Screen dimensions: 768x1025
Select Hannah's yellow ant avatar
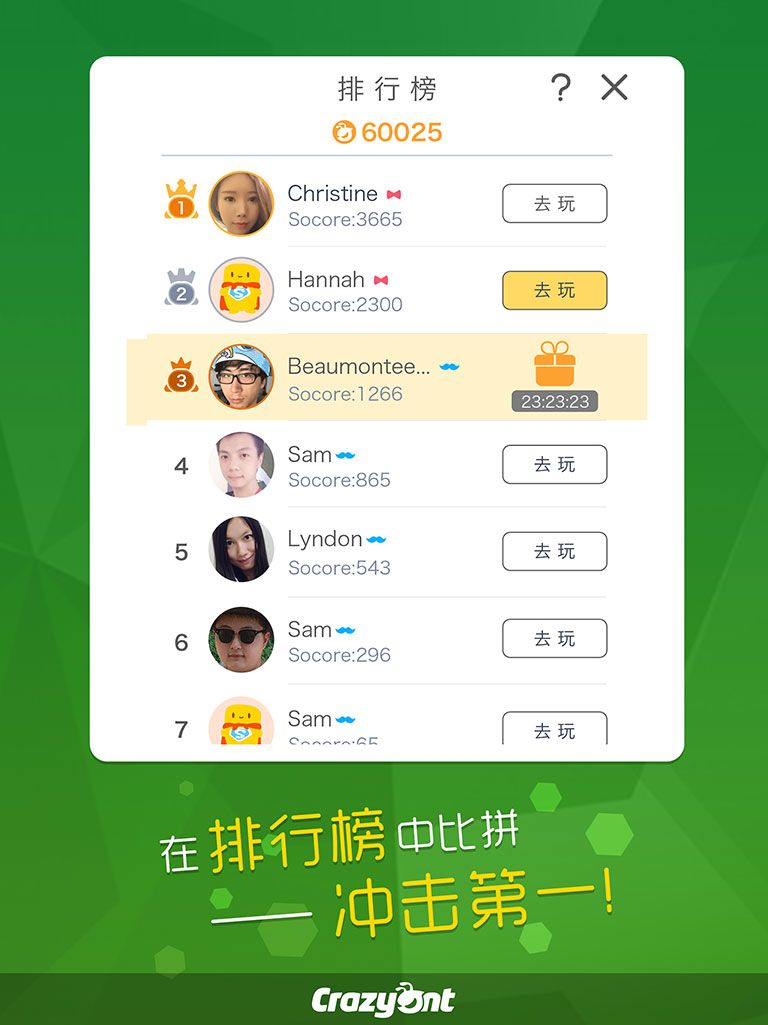(x=241, y=290)
